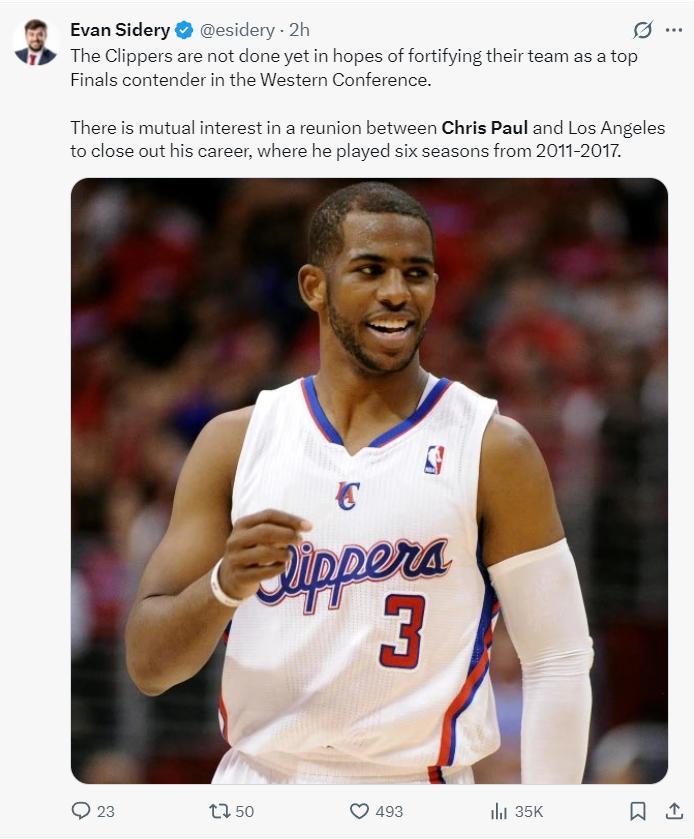The height and width of the screenshot is (839, 694).
Task: Repost the tweet with 50 reposts
Action: 220,811
